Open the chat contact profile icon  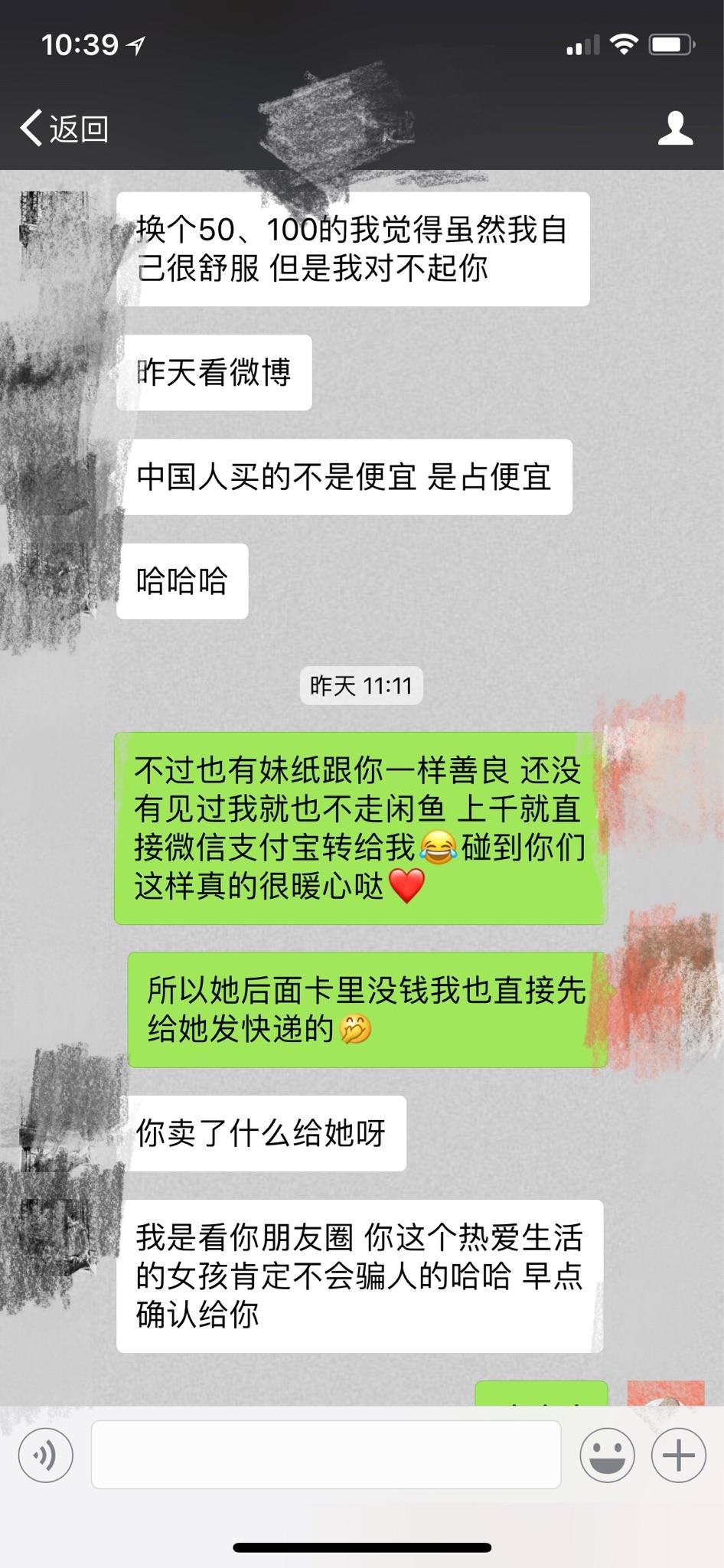(675, 128)
